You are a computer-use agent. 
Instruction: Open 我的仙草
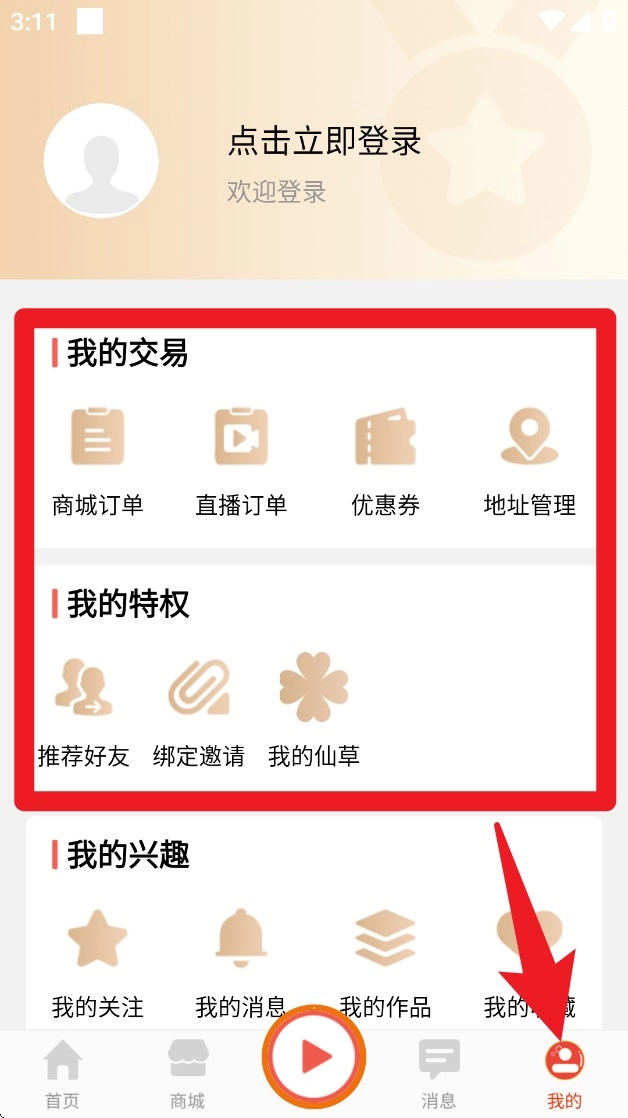point(313,711)
